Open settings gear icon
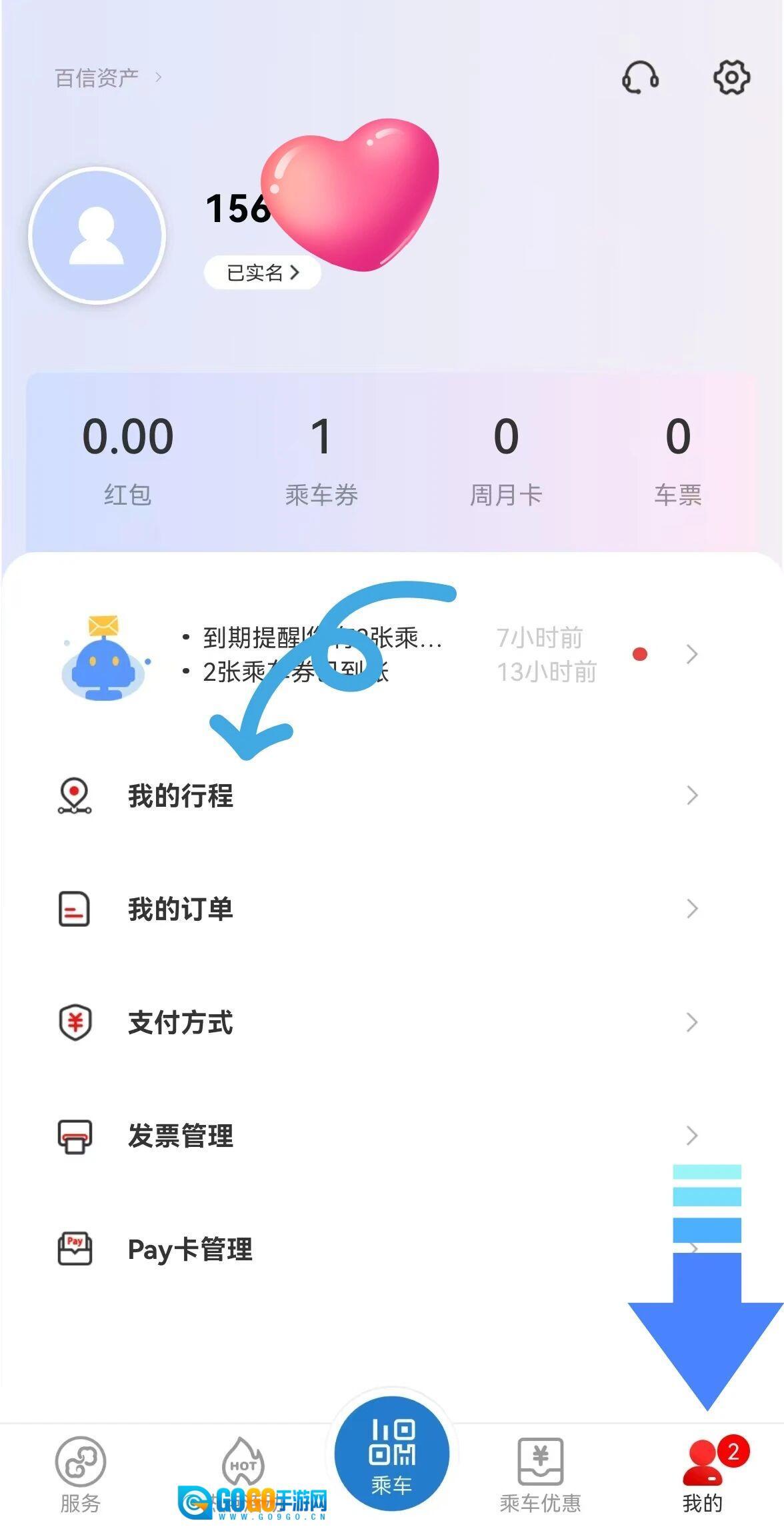 731,77
